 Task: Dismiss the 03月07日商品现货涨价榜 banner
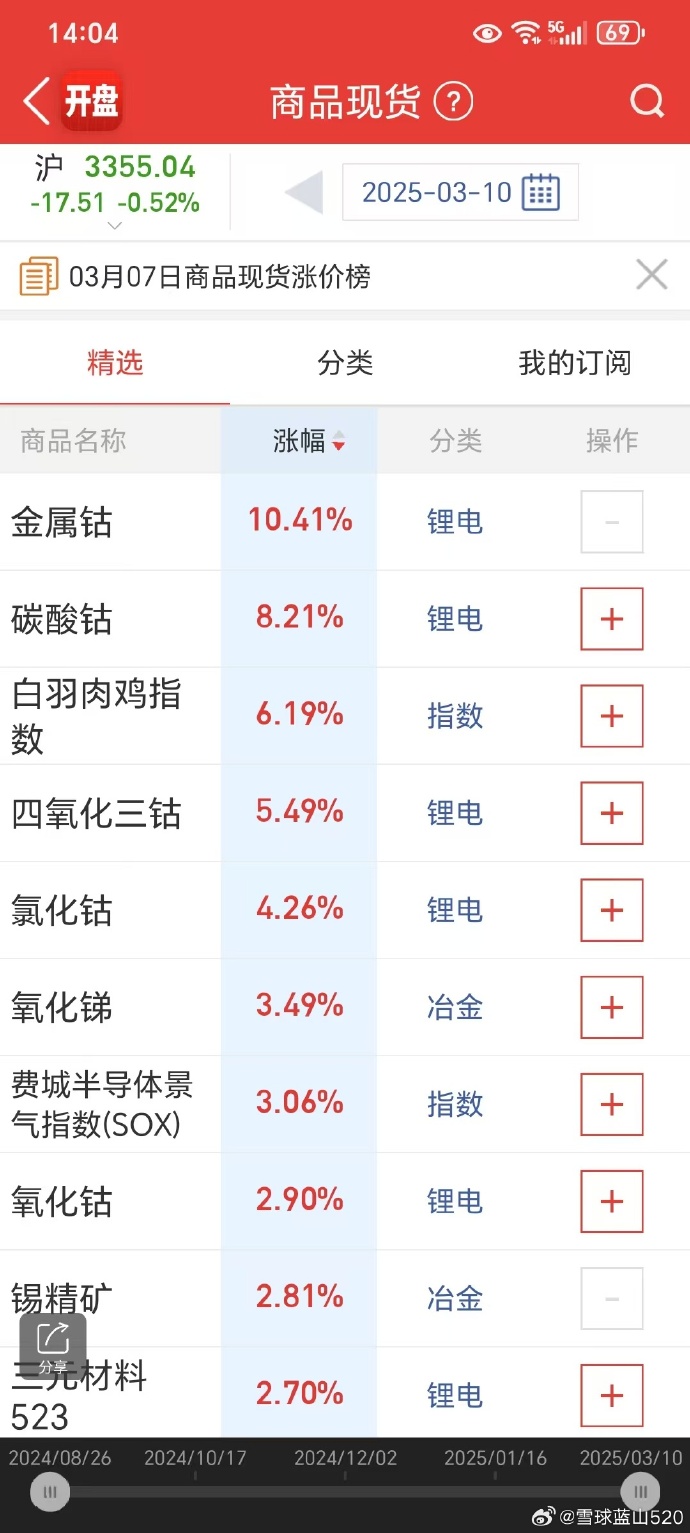click(652, 274)
